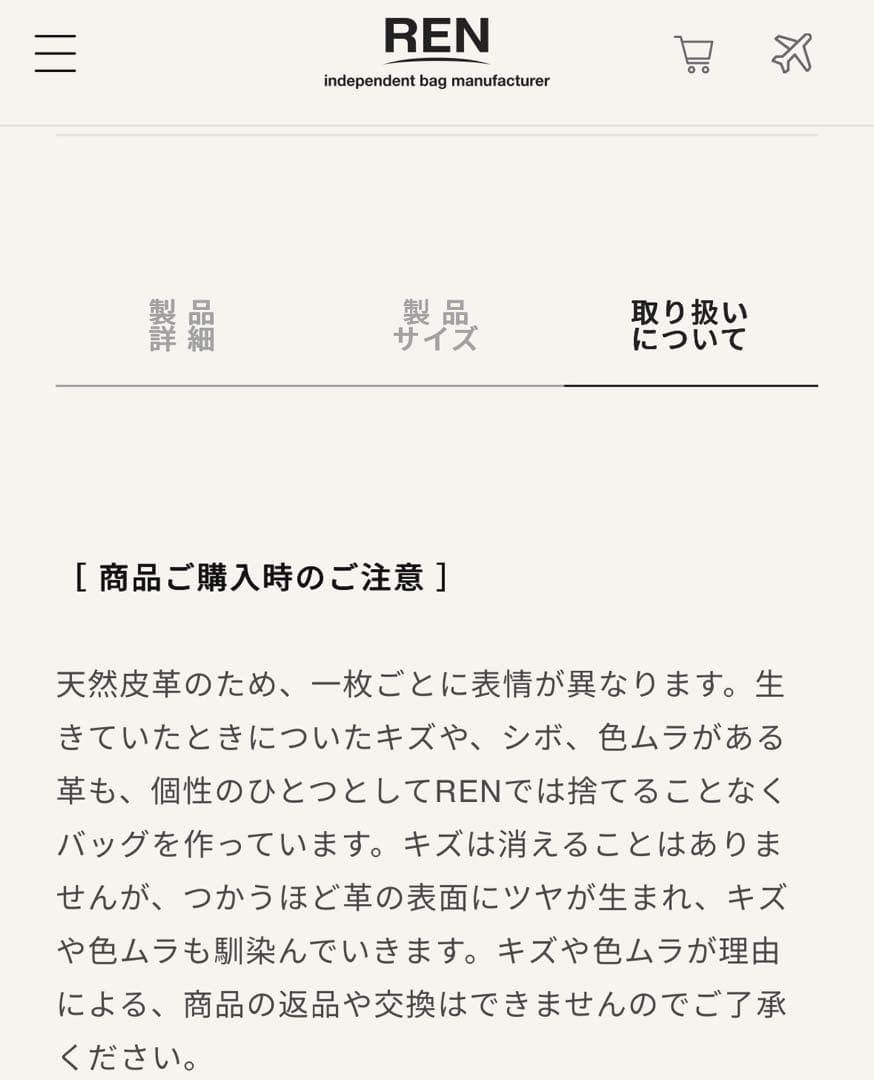Screen dimensions: 874x1080
Task: Click the three-line menu icon top left
Action: click(x=55, y=54)
